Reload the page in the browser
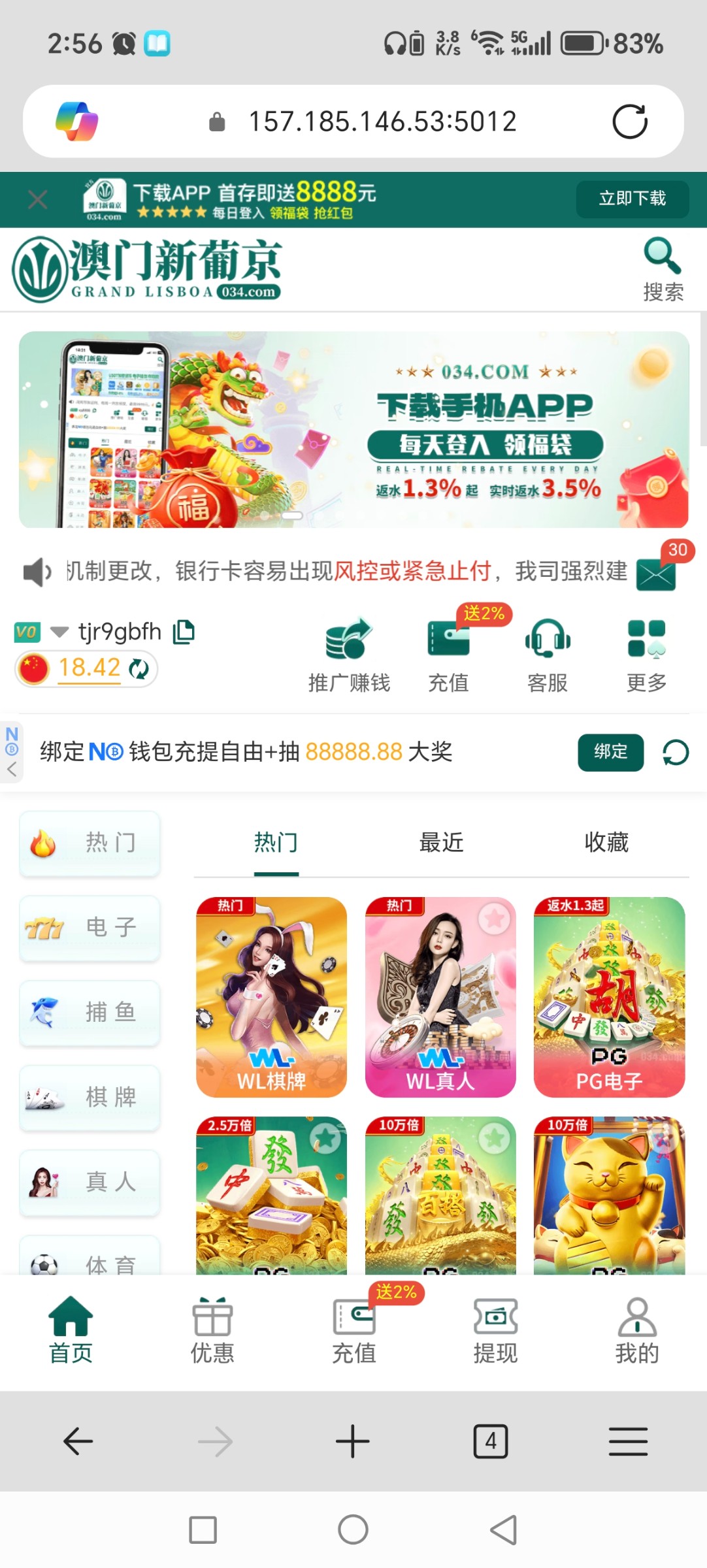Image resolution: width=707 pixels, height=1568 pixels. (630, 122)
